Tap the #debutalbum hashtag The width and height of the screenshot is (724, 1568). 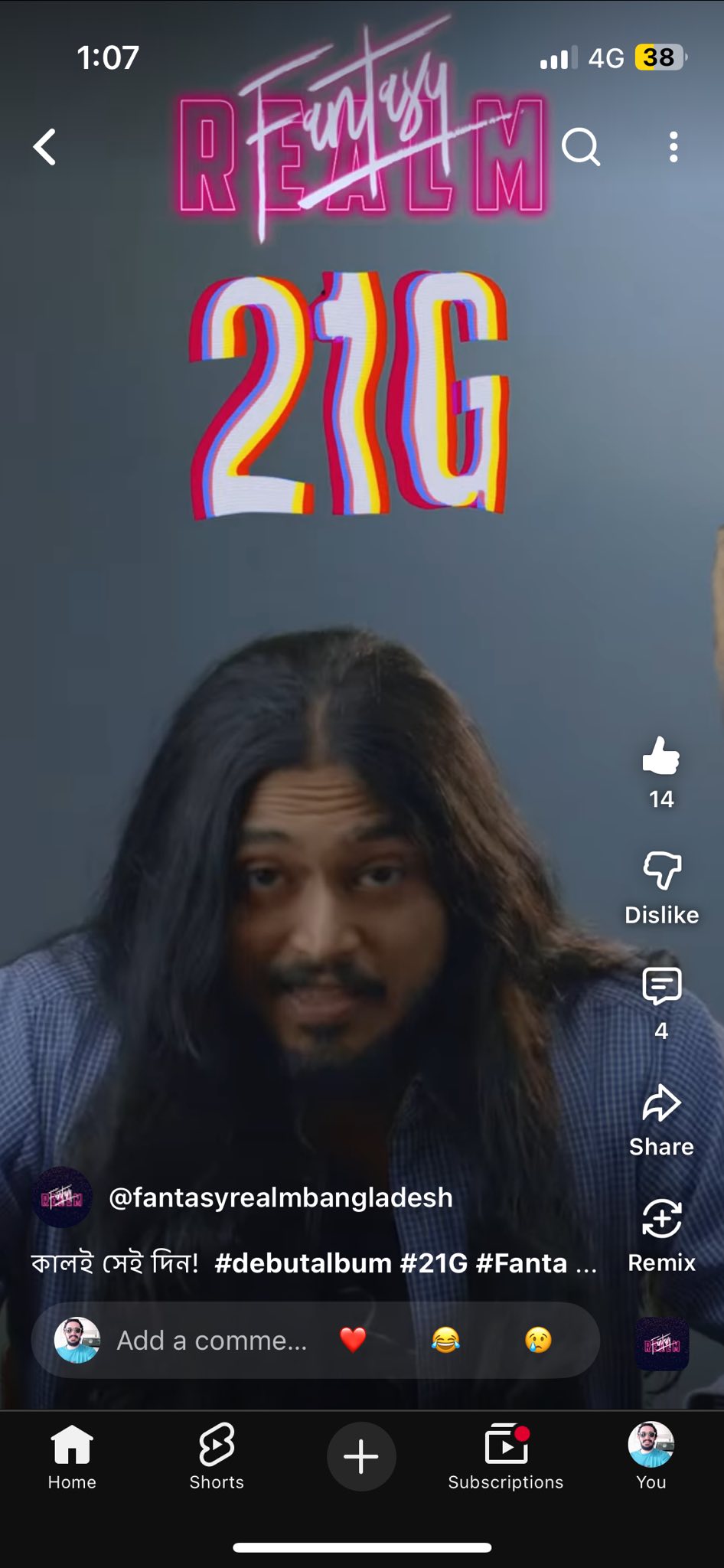303,1263
